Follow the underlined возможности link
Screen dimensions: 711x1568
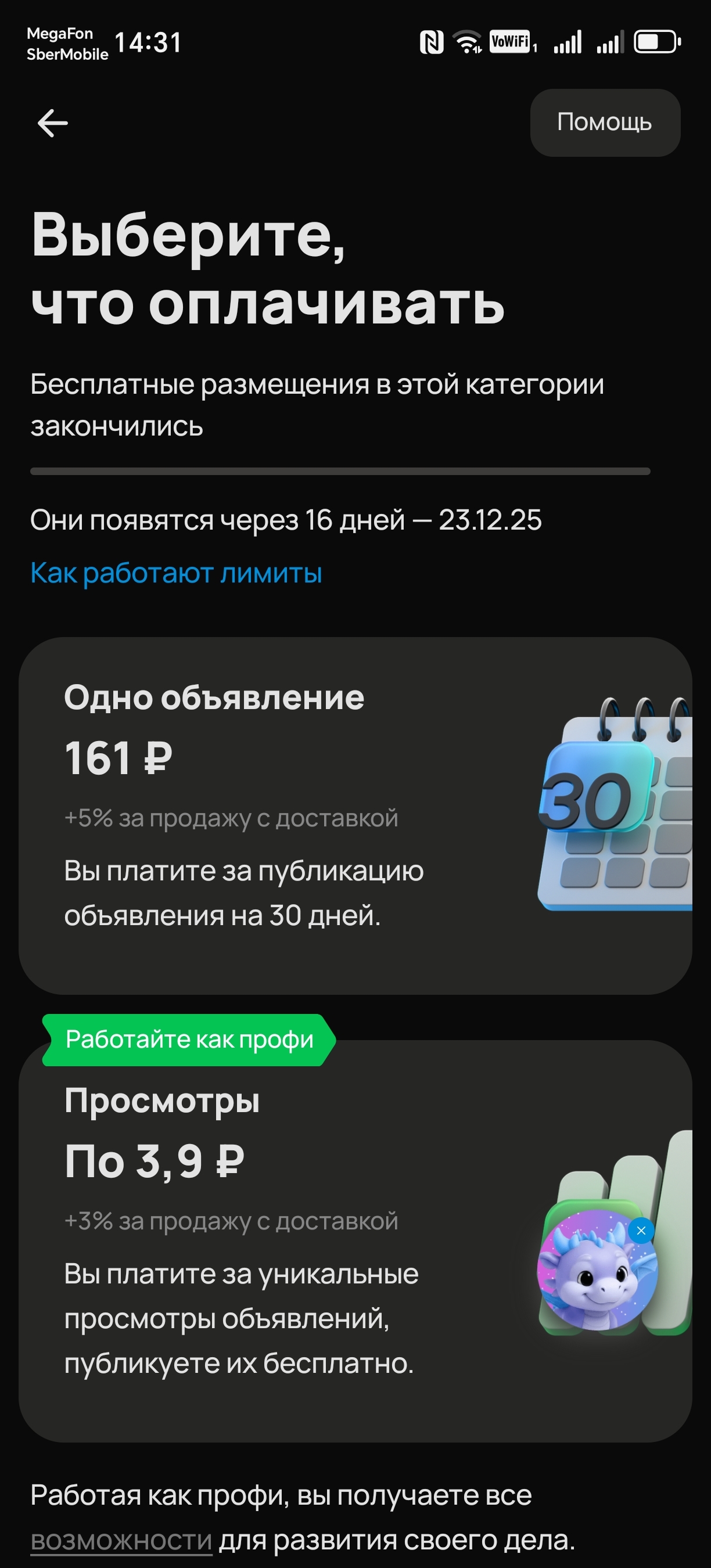click(x=121, y=1540)
